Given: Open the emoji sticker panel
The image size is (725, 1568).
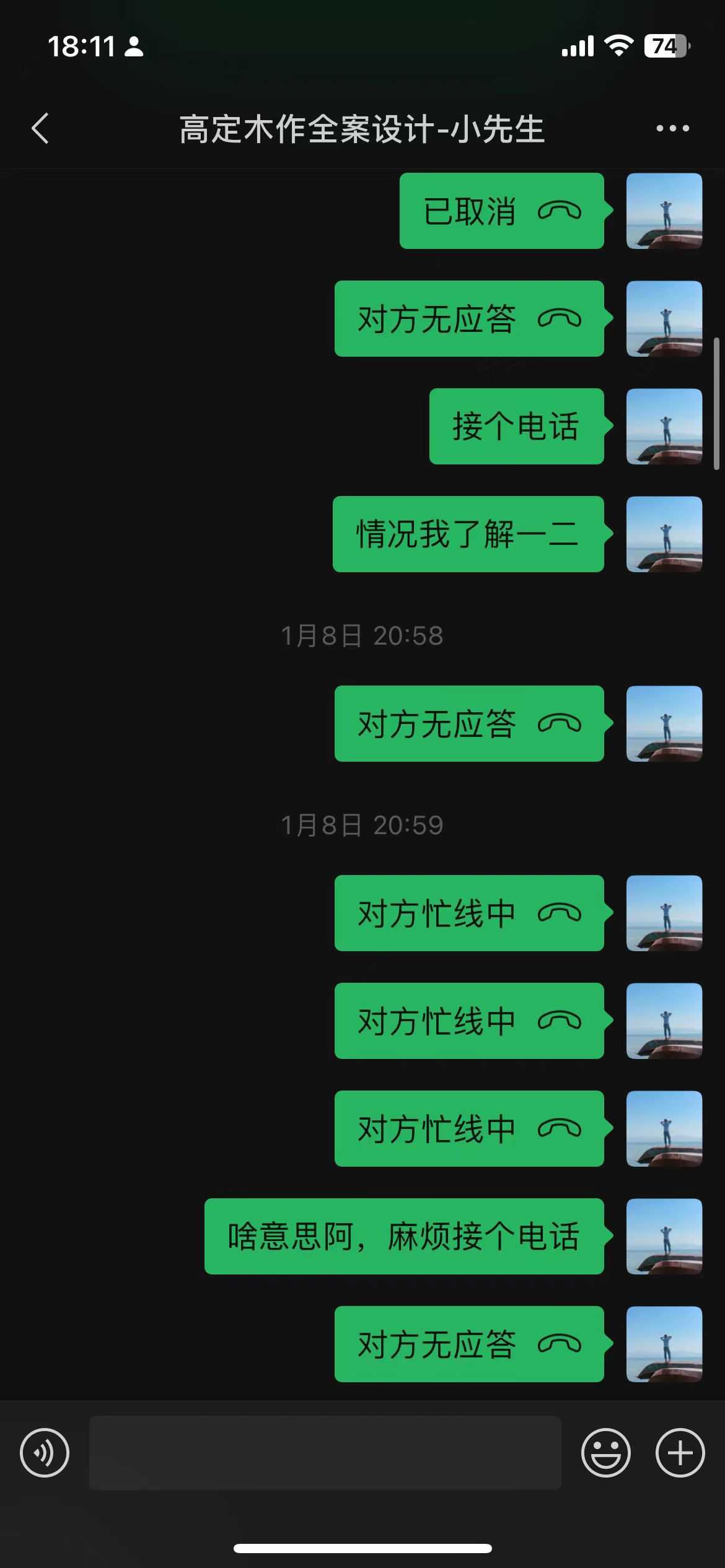Looking at the screenshot, I should [x=605, y=1453].
